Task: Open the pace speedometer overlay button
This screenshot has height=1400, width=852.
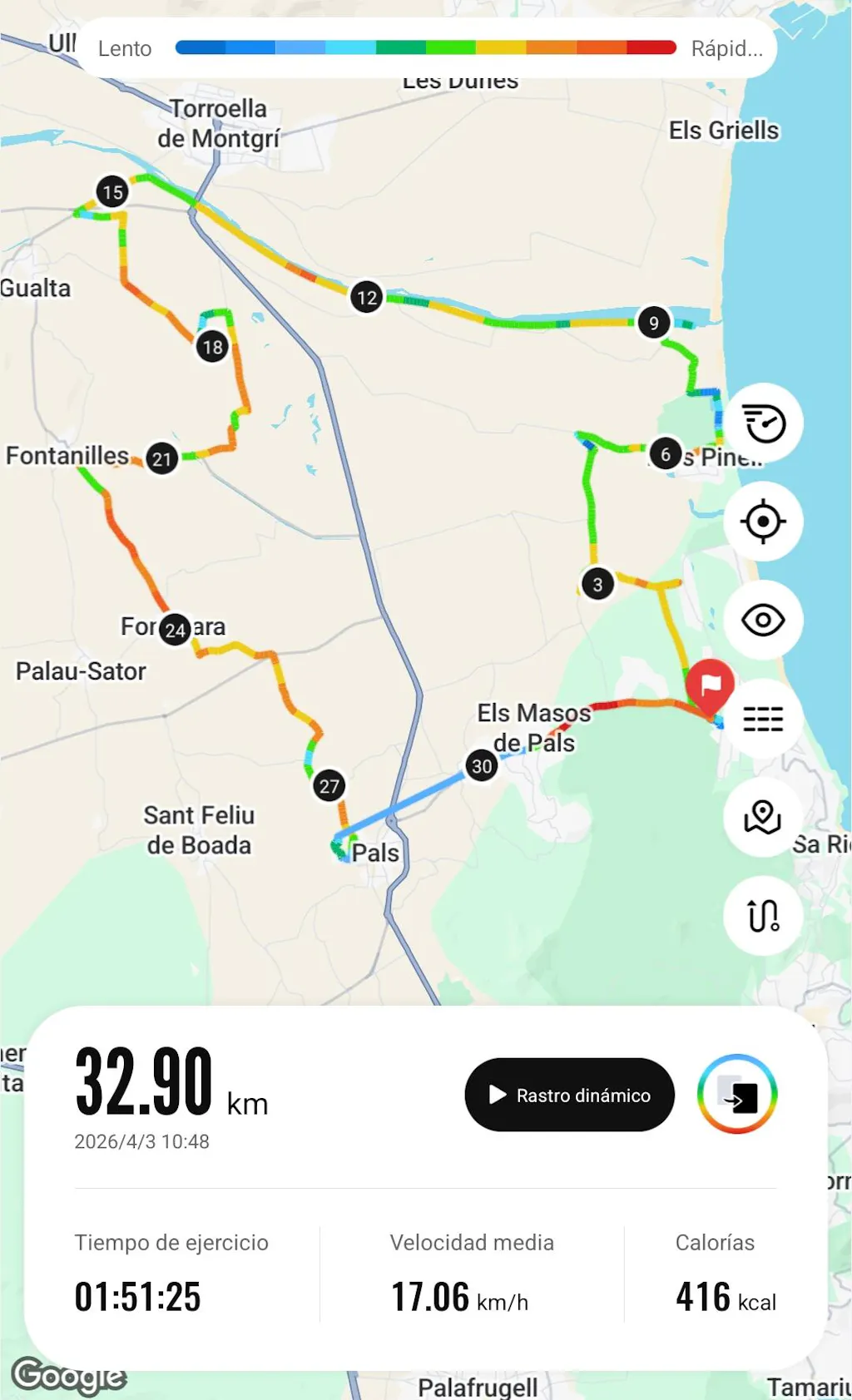Action: (x=763, y=423)
